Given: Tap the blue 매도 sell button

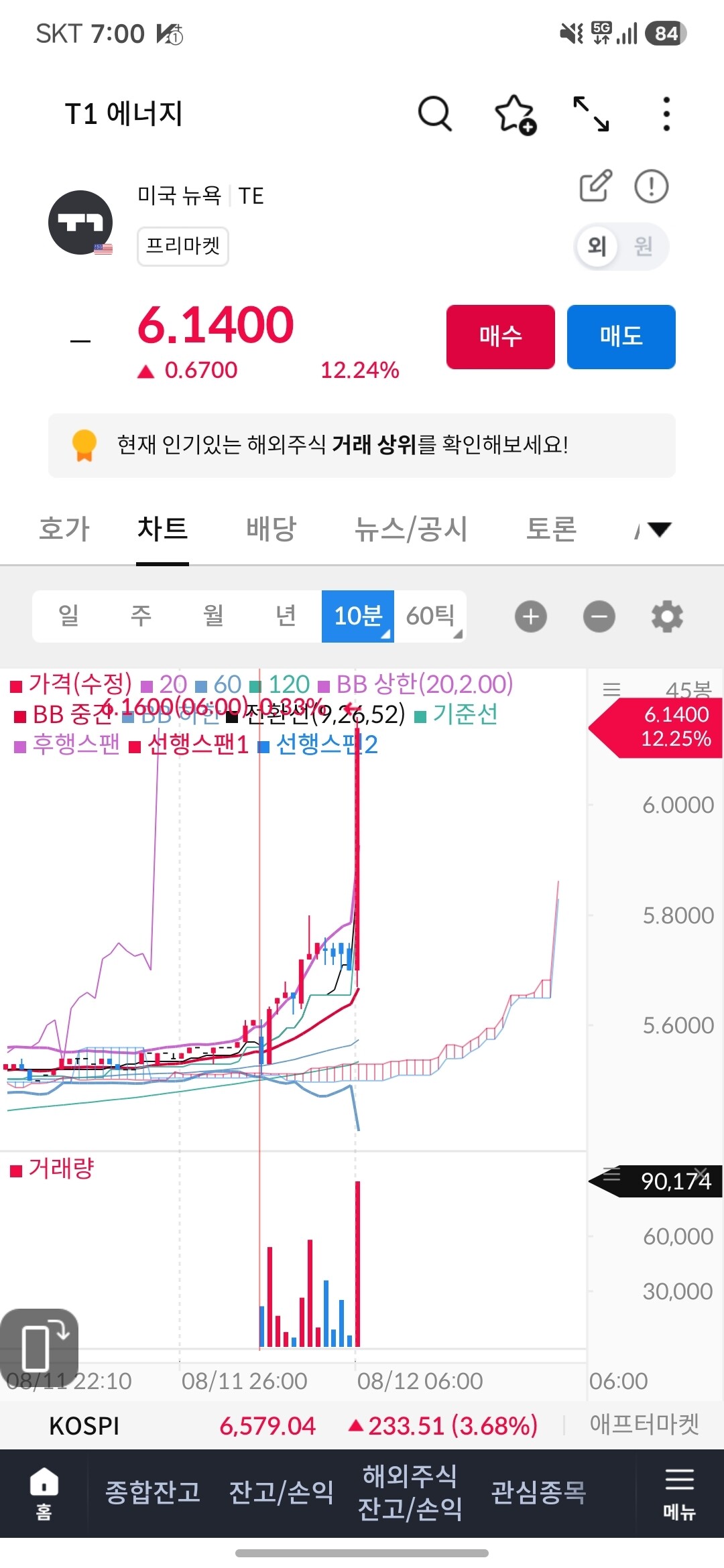Looking at the screenshot, I should [x=621, y=336].
